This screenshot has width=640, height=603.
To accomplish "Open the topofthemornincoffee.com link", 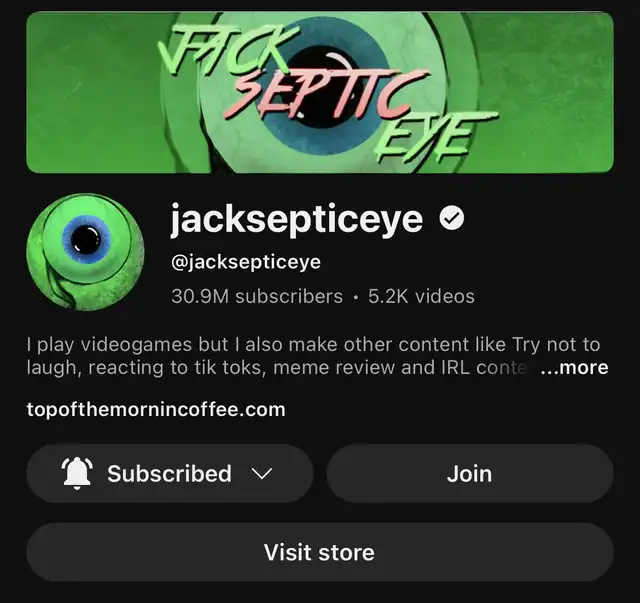I will tap(156, 409).
